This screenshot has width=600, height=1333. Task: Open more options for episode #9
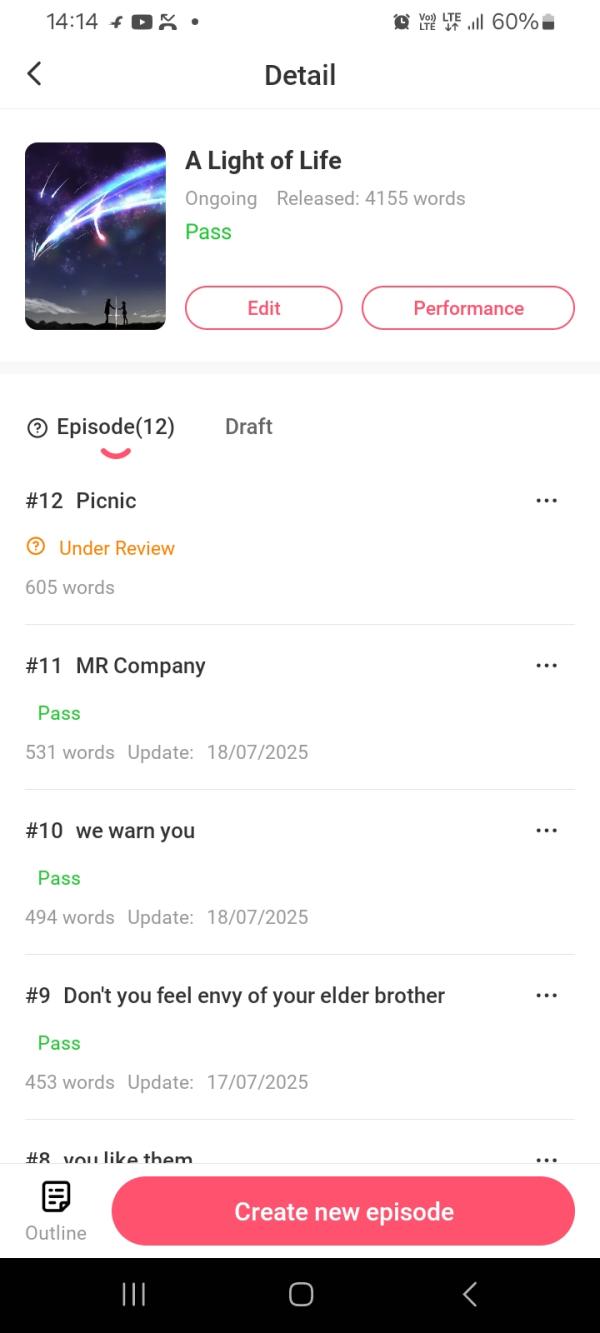point(546,995)
